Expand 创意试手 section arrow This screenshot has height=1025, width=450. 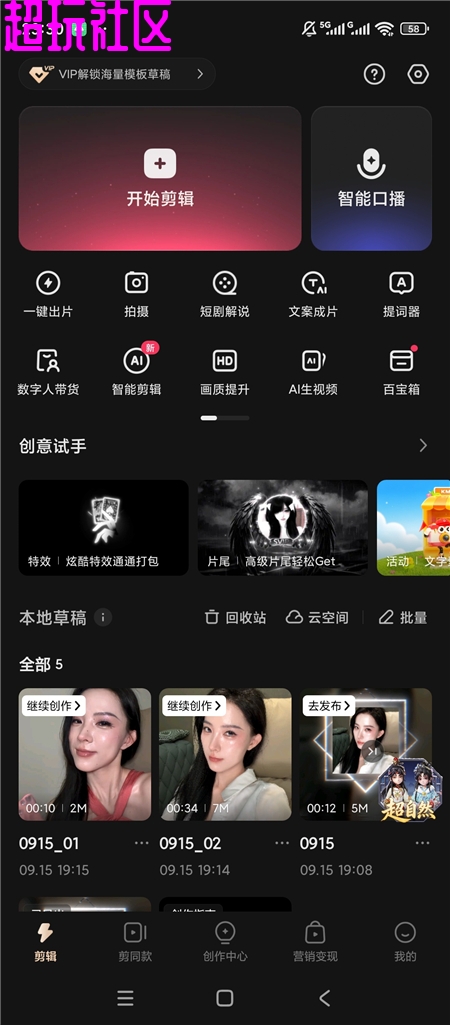(x=423, y=446)
